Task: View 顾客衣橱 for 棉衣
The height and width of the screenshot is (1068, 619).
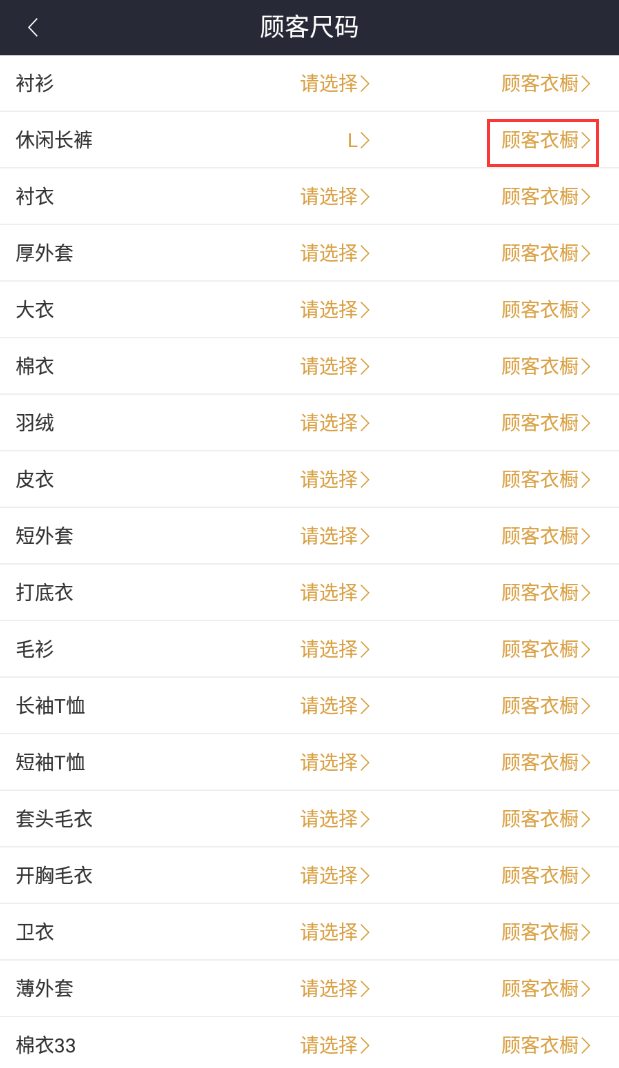Action: (545, 367)
